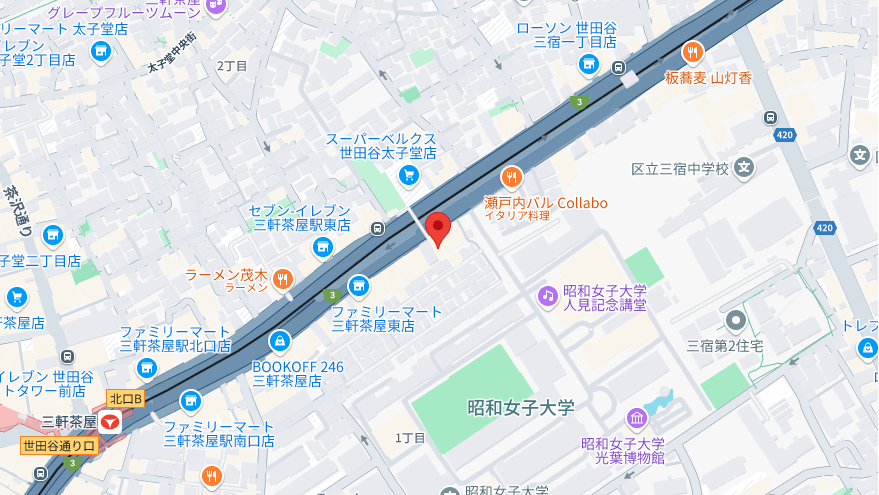
Task: Select the BOOKOFF 246 三軒茶屋店 marker
Action: pos(279,342)
